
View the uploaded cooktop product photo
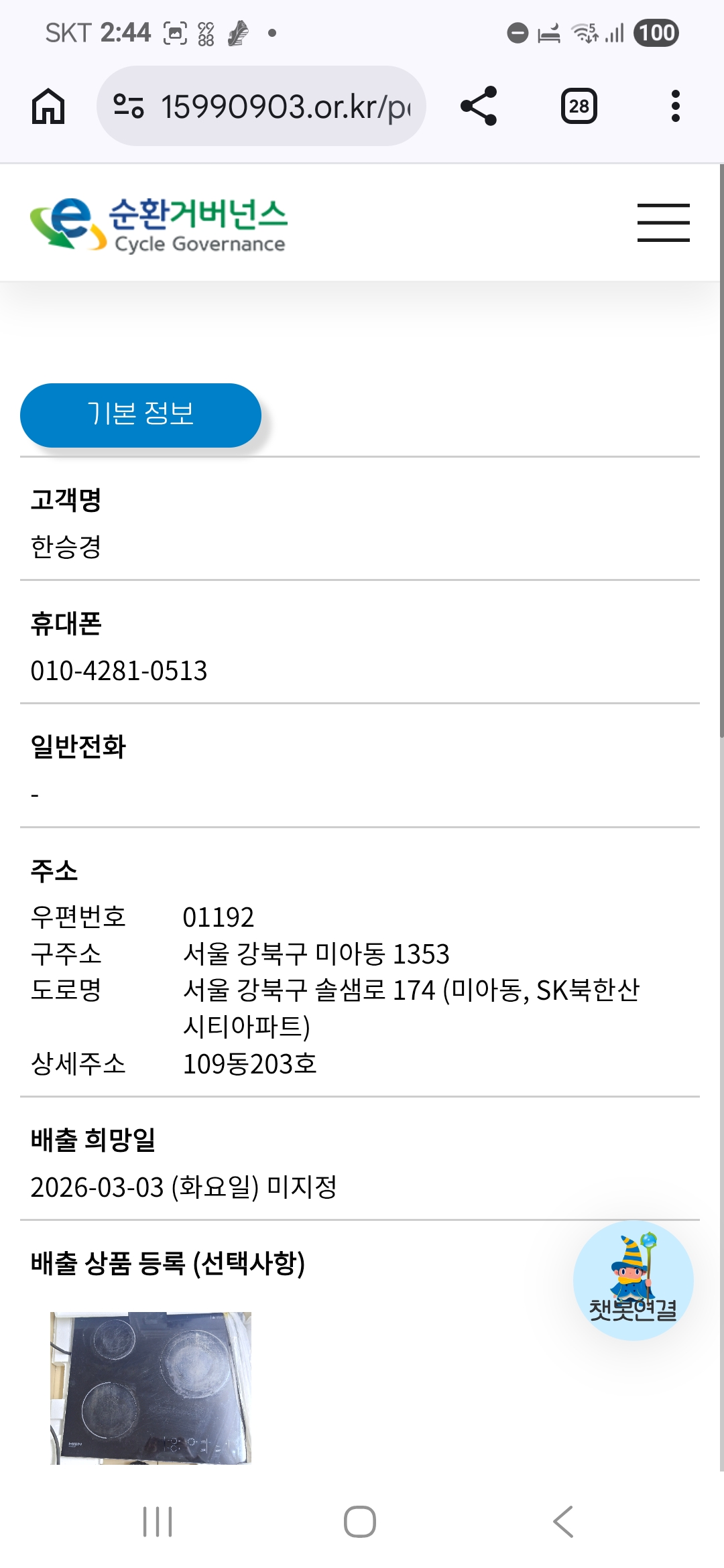[x=151, y=1388]
